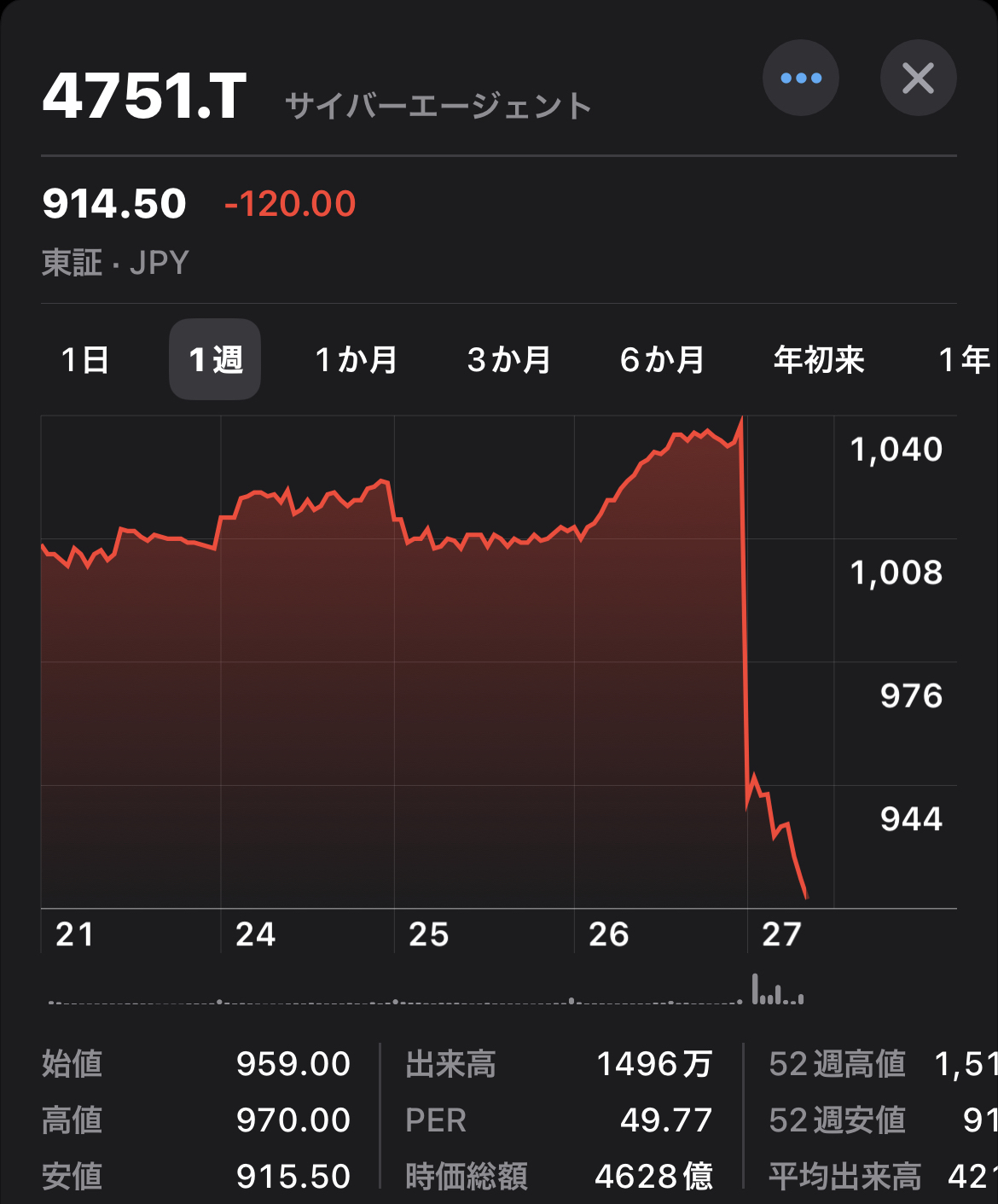Select the 年初来 range
The height and width of the screenshot is (1204, 998).
tap(818, 359)
